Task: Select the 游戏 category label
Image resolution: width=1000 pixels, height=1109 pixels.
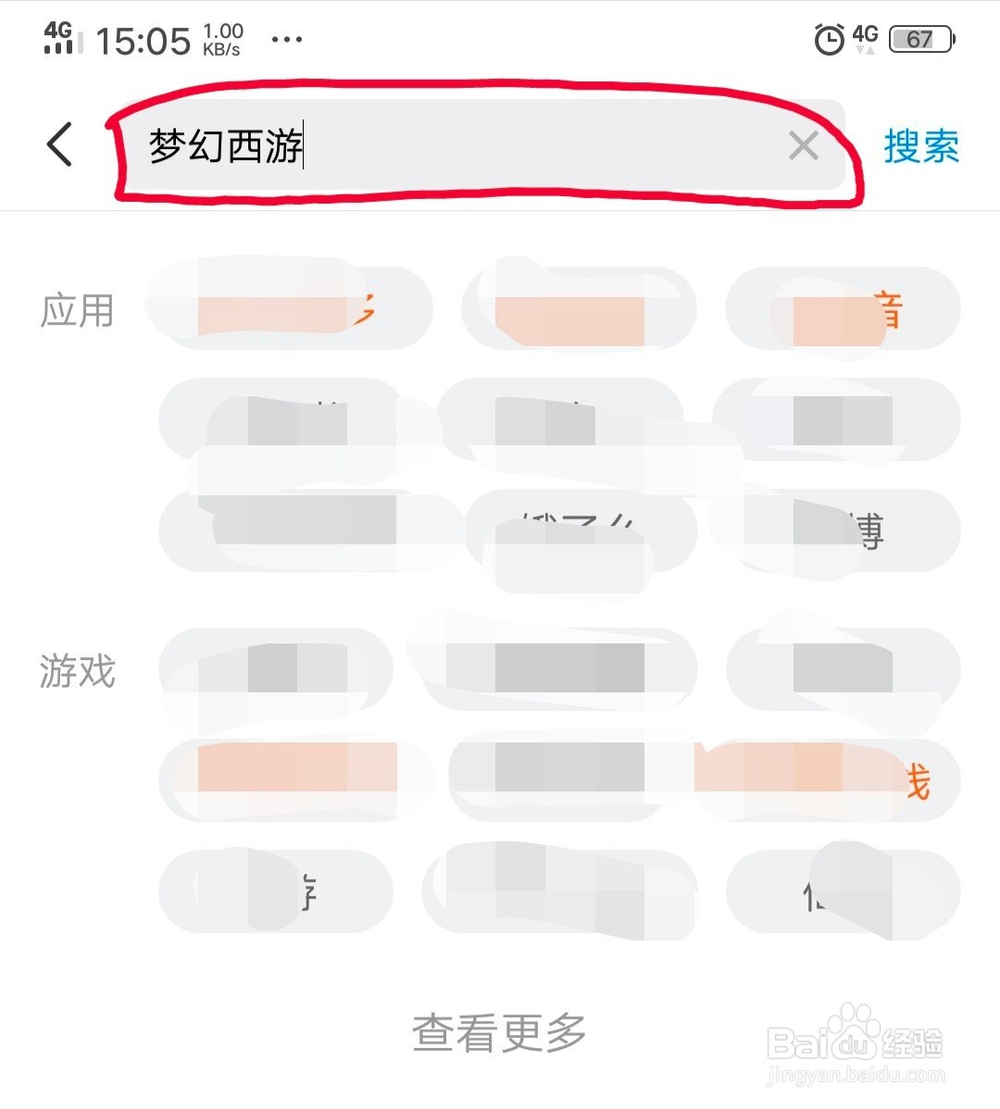Action: click(x=77, y=670)
